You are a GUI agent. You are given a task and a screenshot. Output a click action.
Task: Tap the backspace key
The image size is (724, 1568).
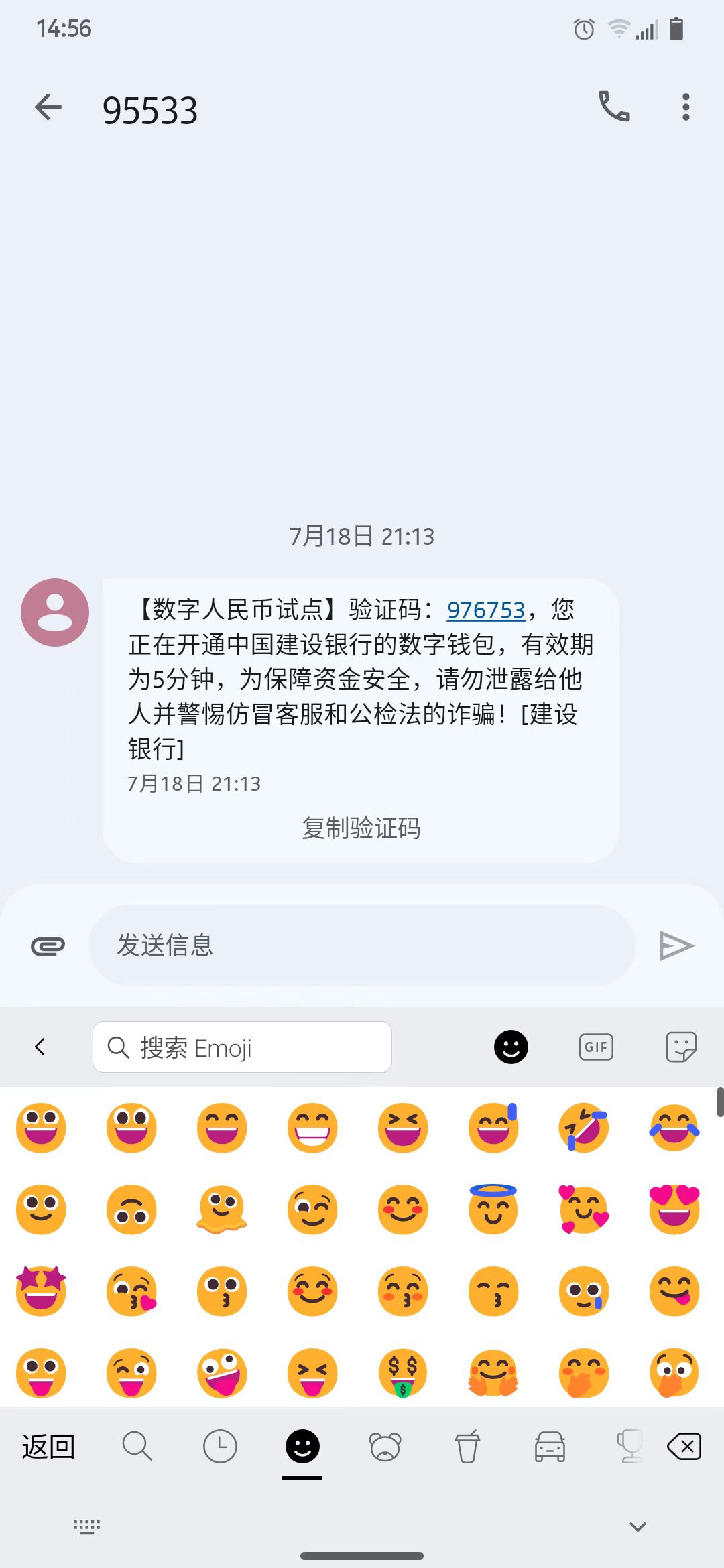click(x=684, y=1446)
